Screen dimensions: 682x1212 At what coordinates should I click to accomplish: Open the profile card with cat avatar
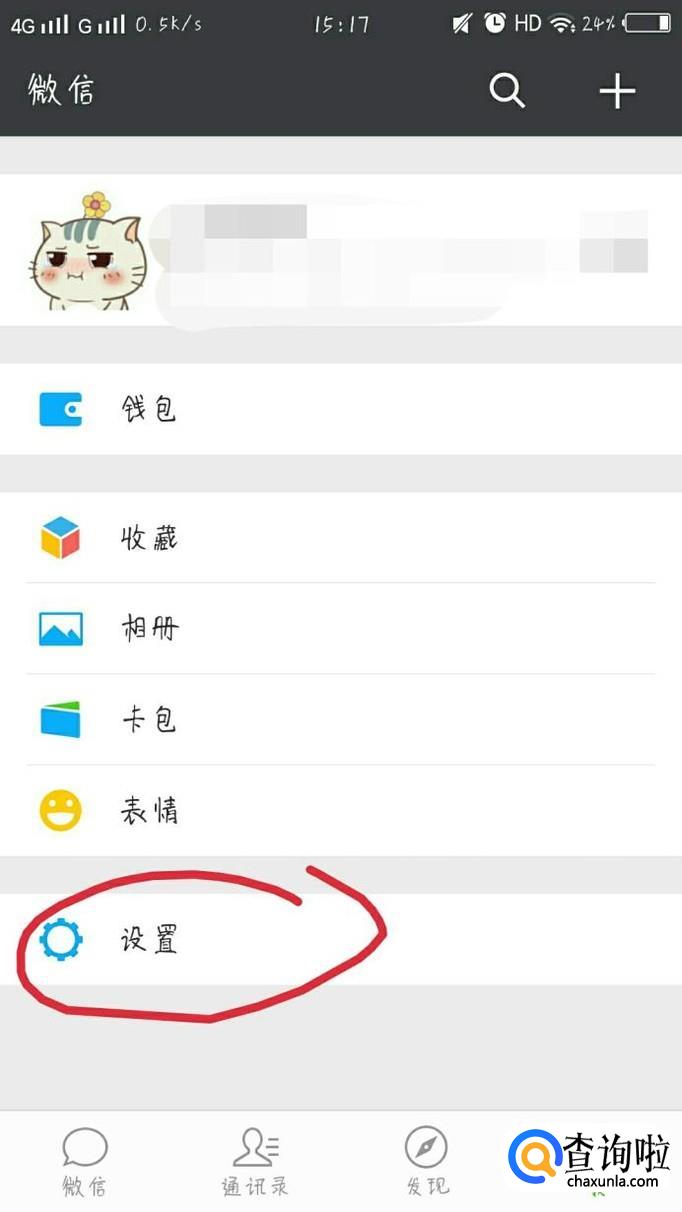[340, 250]
